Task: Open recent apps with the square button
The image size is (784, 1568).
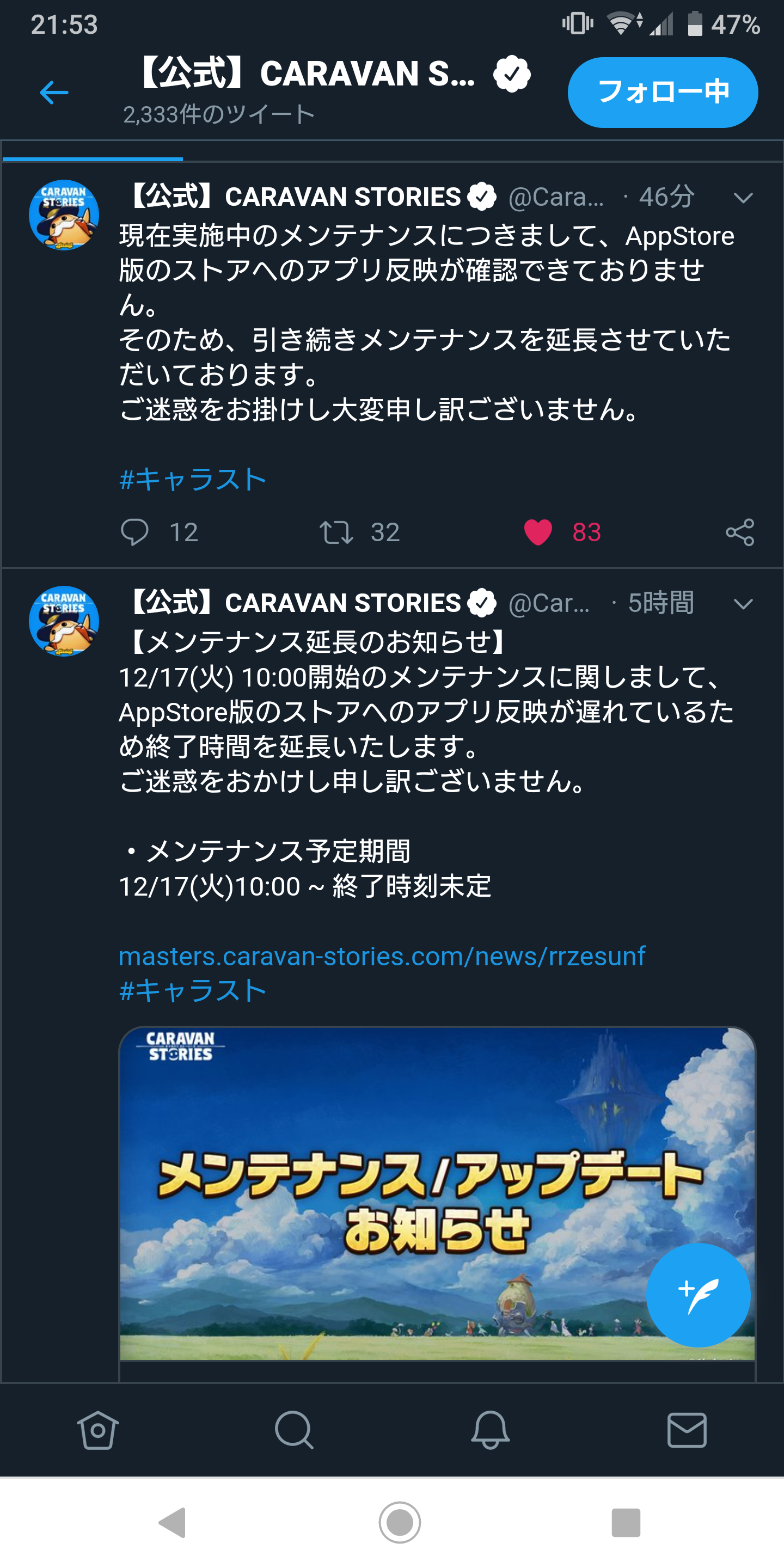Action: click(626, 1522)
